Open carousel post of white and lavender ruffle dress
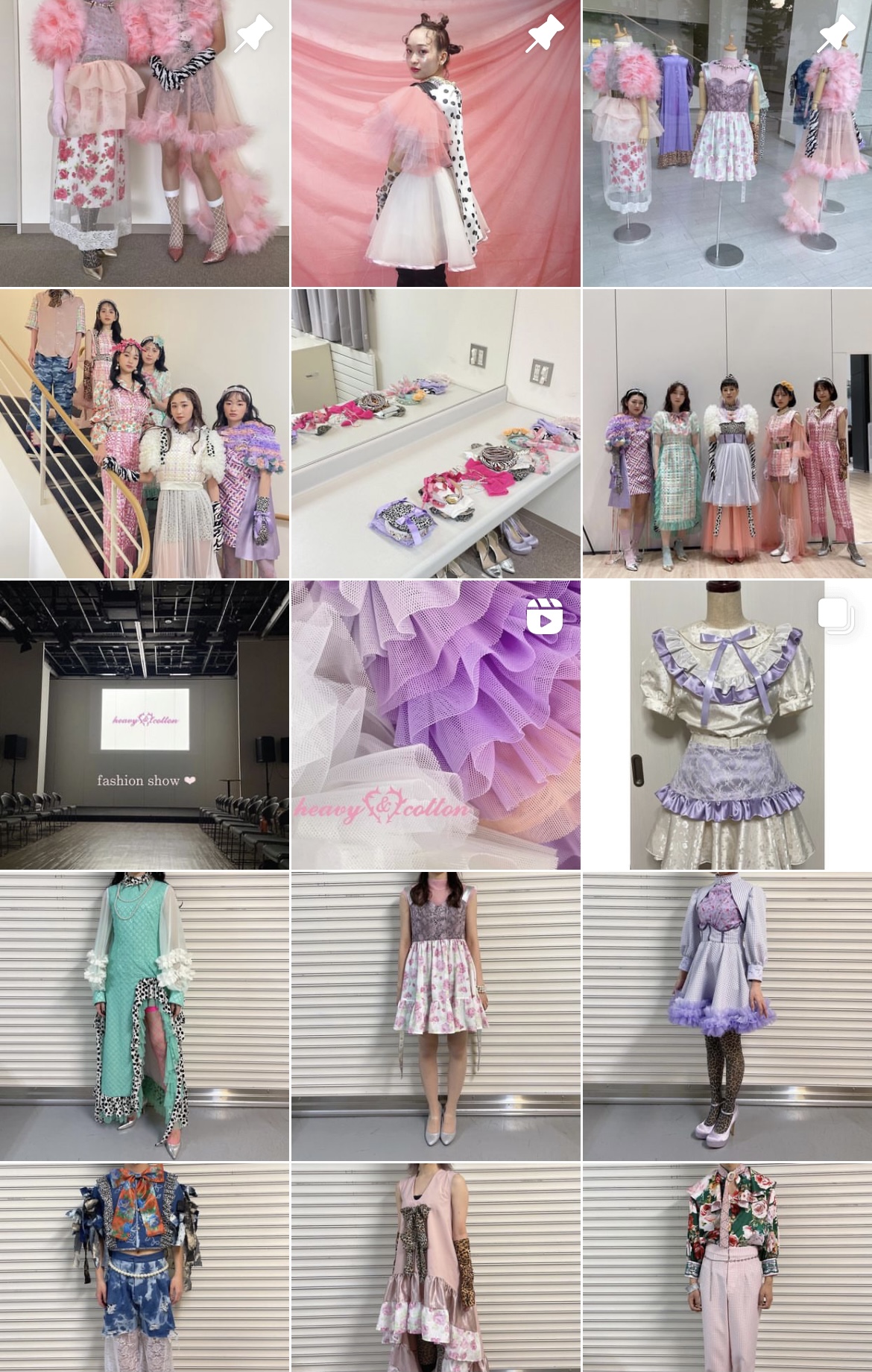Image resolution: width=872 pixels, height=1372 pixels. point(727,725)
